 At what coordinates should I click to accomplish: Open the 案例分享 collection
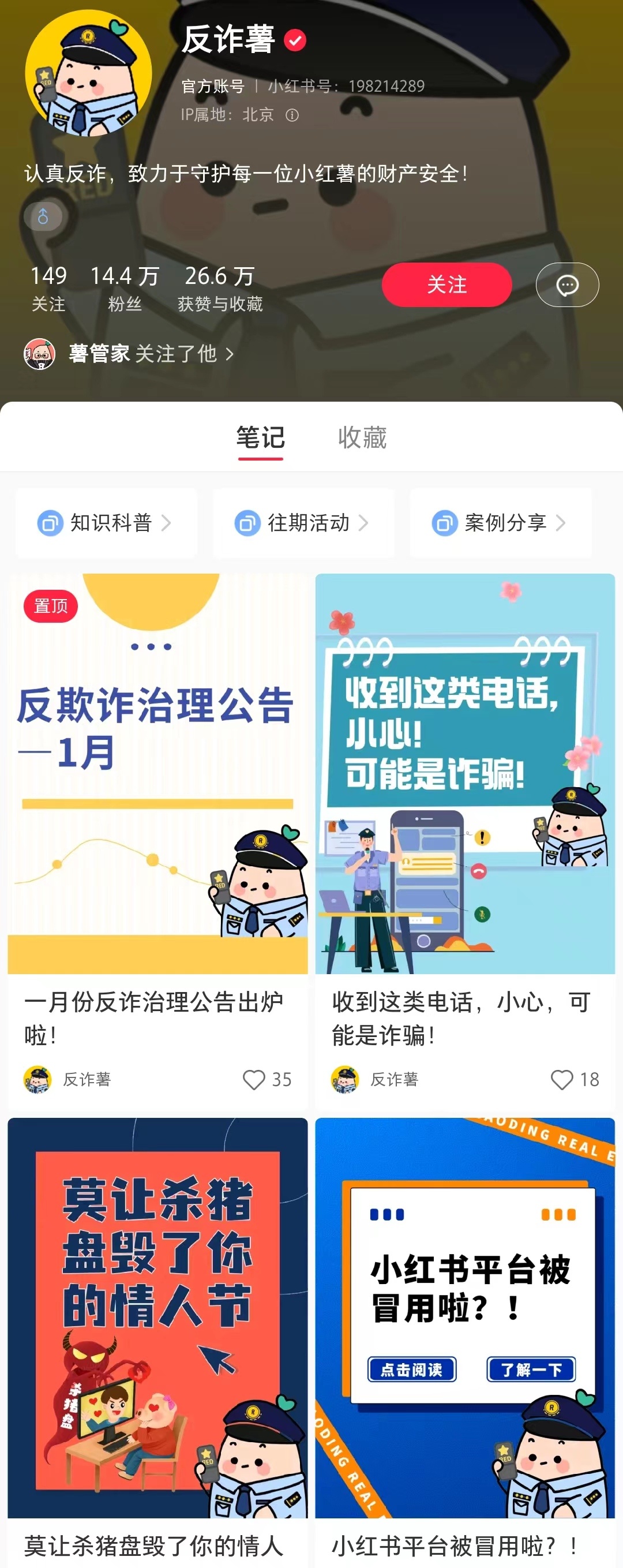[x=500, y=522]
